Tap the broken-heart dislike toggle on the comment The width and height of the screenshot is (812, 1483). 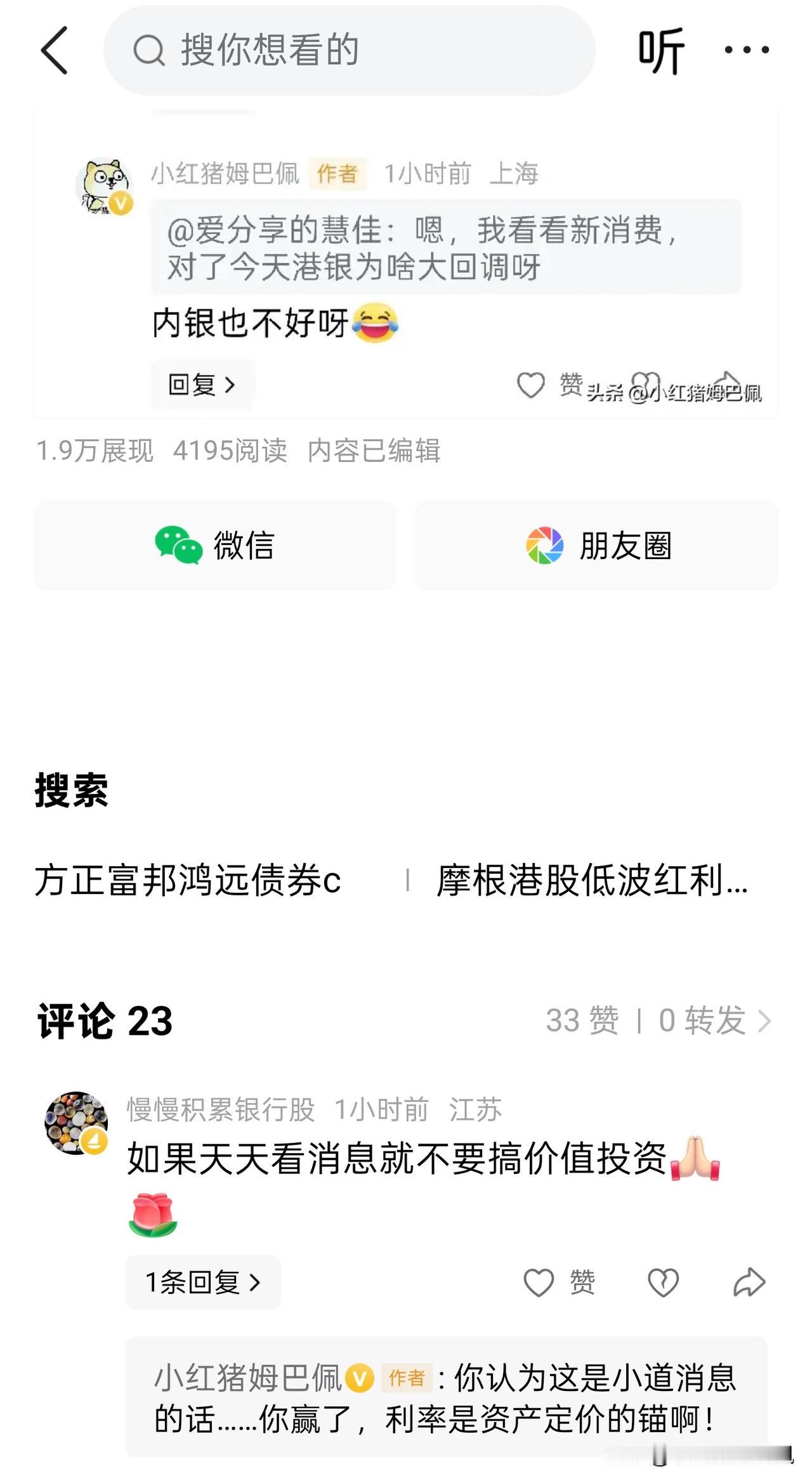662,1283
